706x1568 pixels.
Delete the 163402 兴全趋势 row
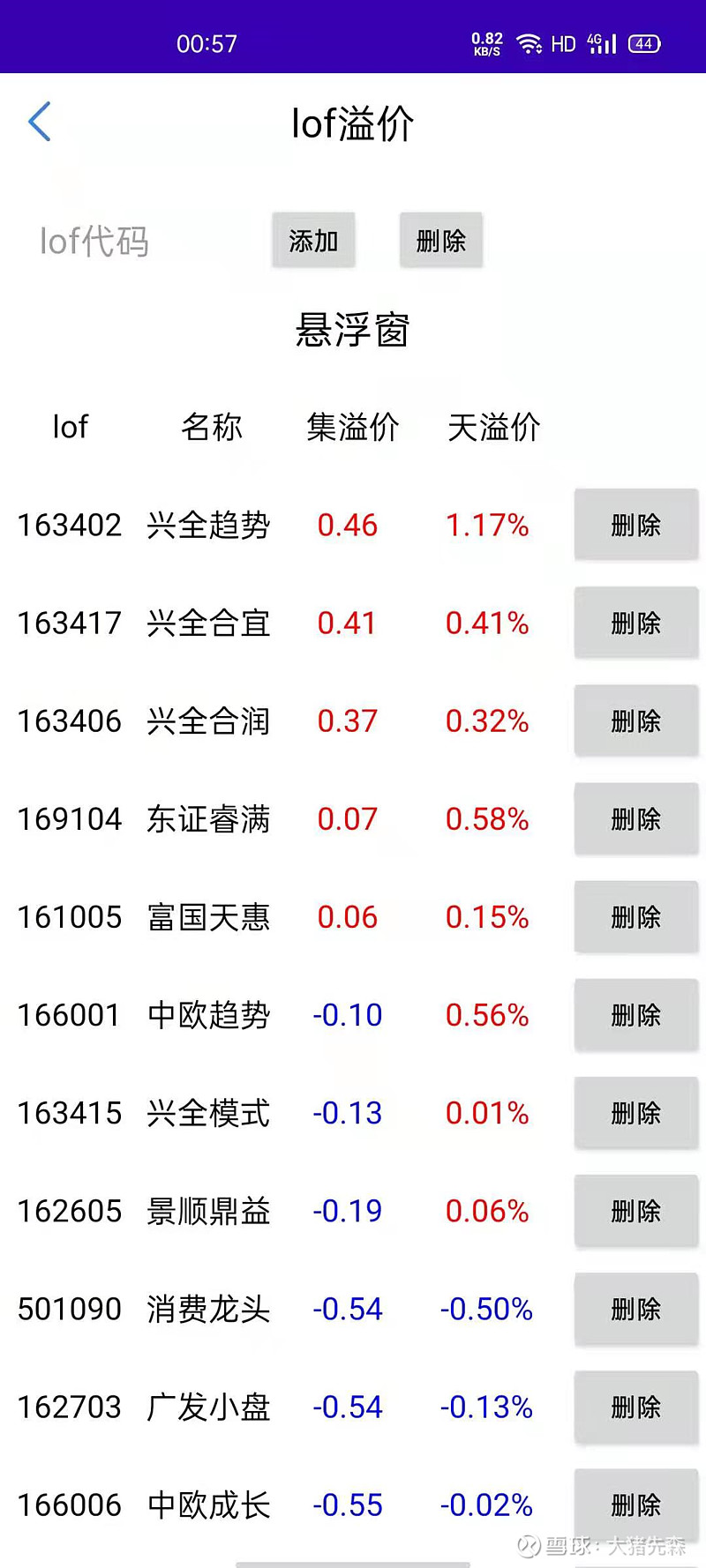(636, 525)
